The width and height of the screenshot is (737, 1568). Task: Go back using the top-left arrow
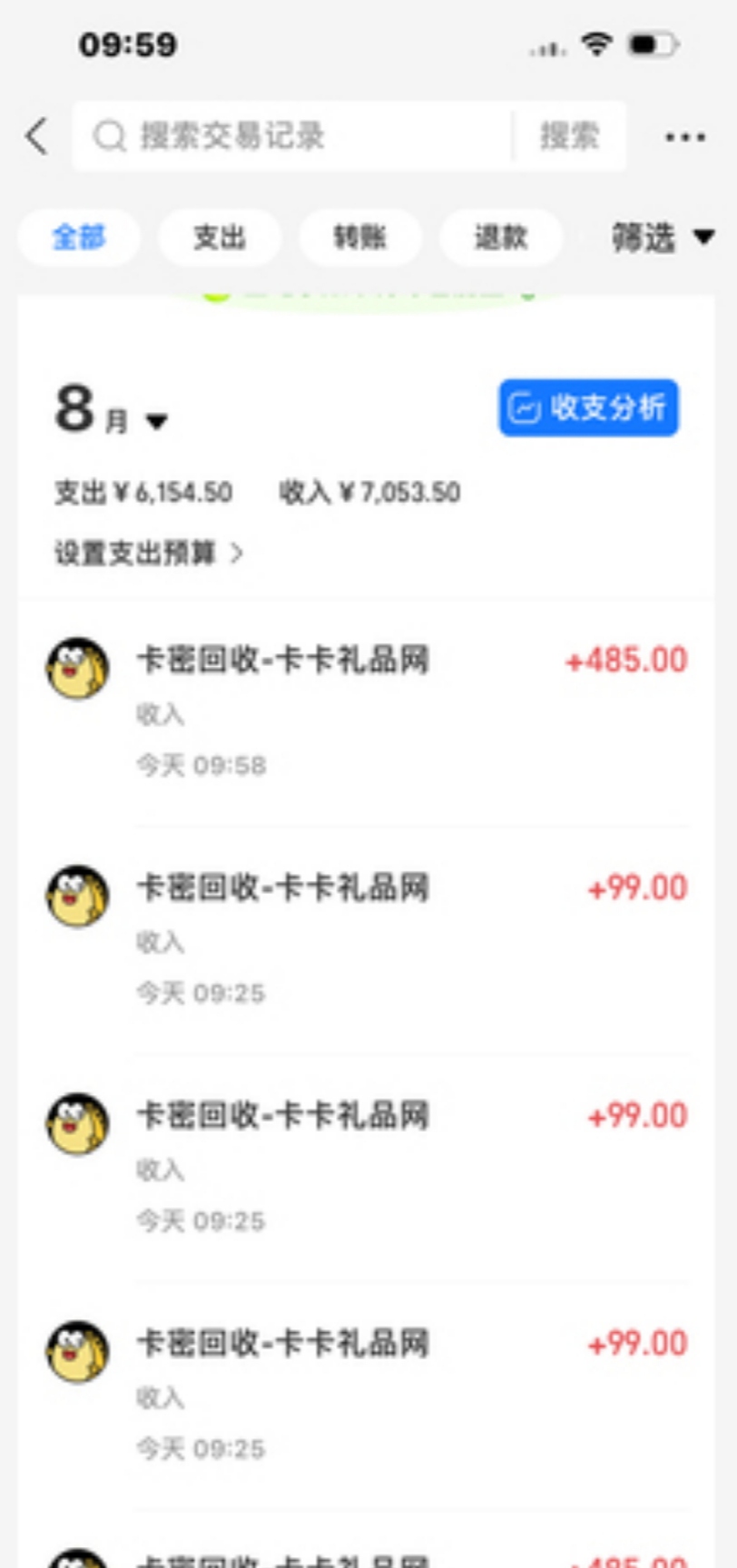[x=36, y=137]
